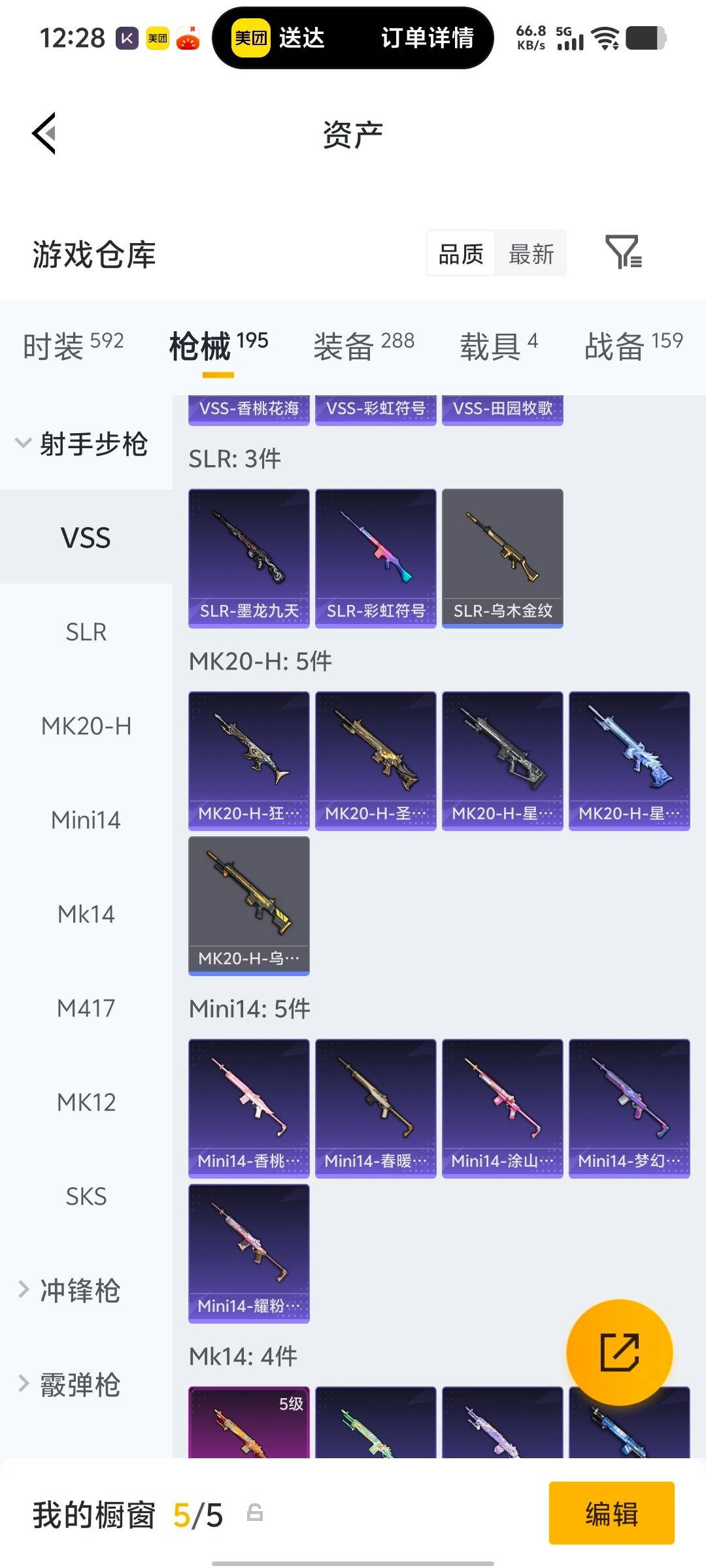Screen dimensions: 706x1568
Task: Tap the blue progress bar under SLR-乌木金纹
Action: [x=501, y=625]
